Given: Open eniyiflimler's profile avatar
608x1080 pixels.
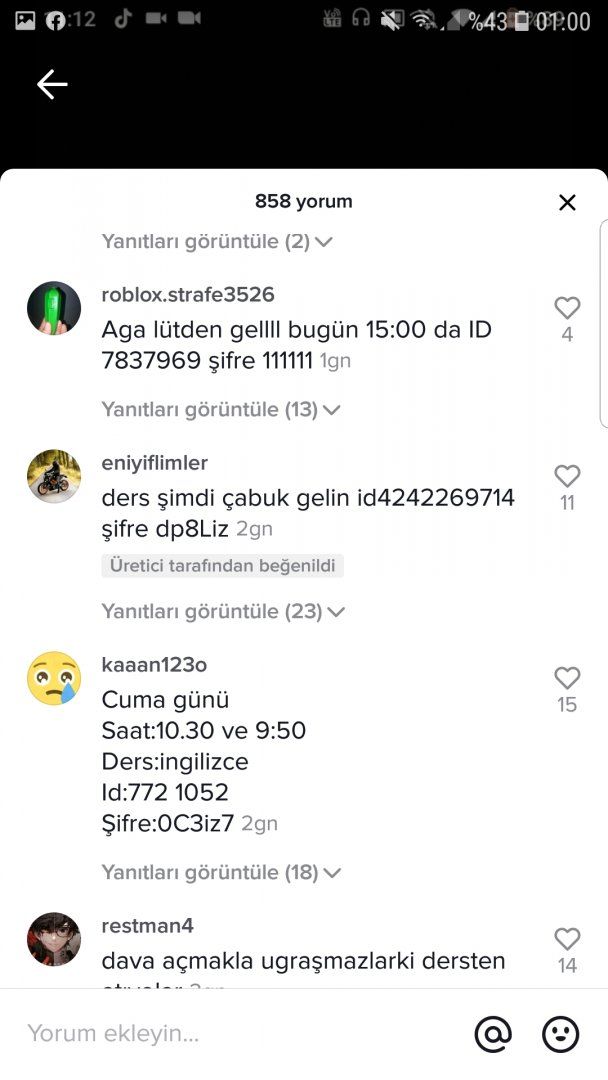Looking at the screenshot, I should [x=54, y=476].
